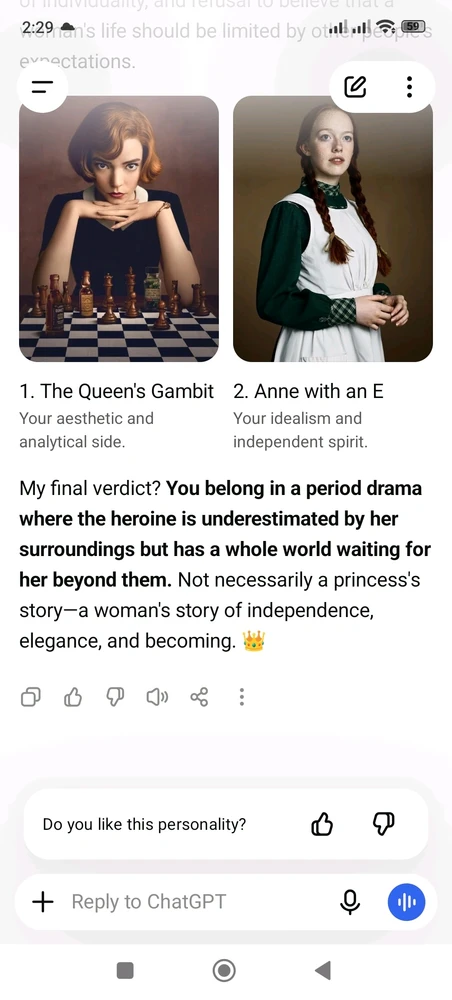Copy the ChatGPT response
Screen dimensions: 452x1000
(x=30, y=697)
